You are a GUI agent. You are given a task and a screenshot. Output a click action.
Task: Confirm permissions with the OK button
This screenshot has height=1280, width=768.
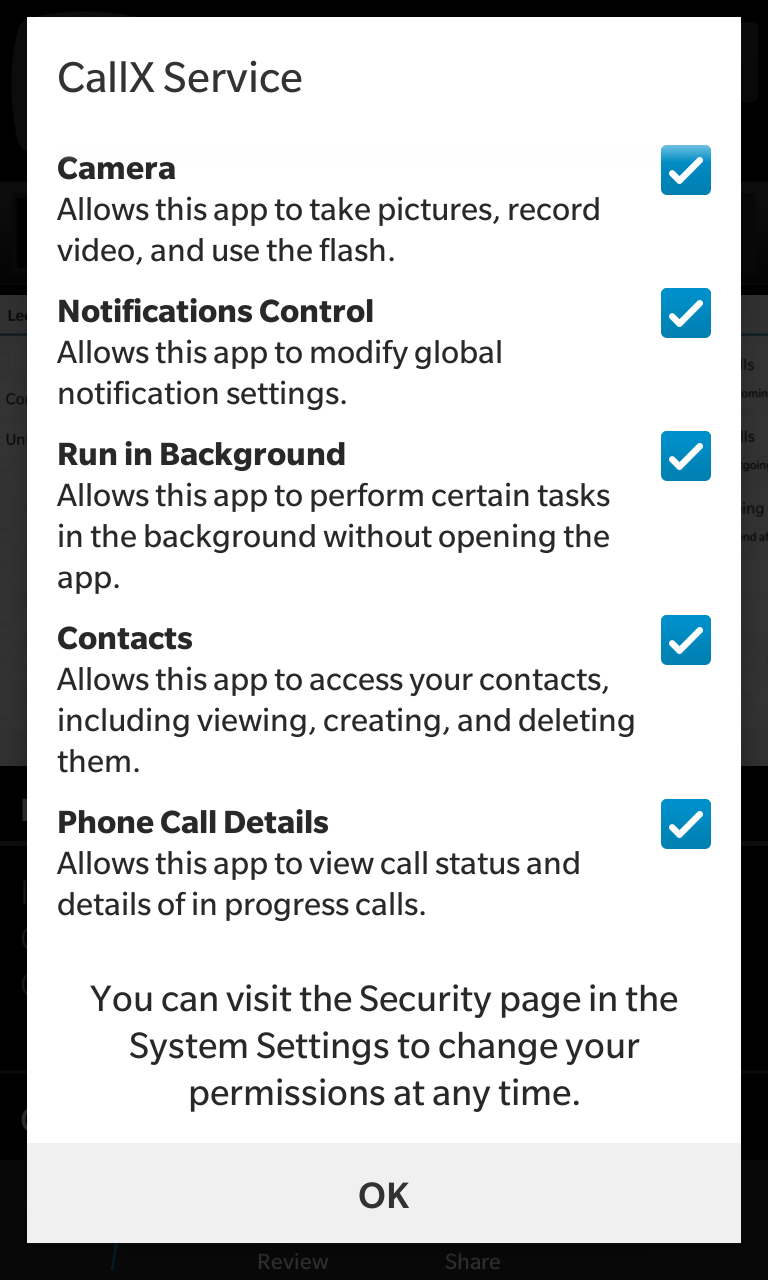(x=384, y=1195)
